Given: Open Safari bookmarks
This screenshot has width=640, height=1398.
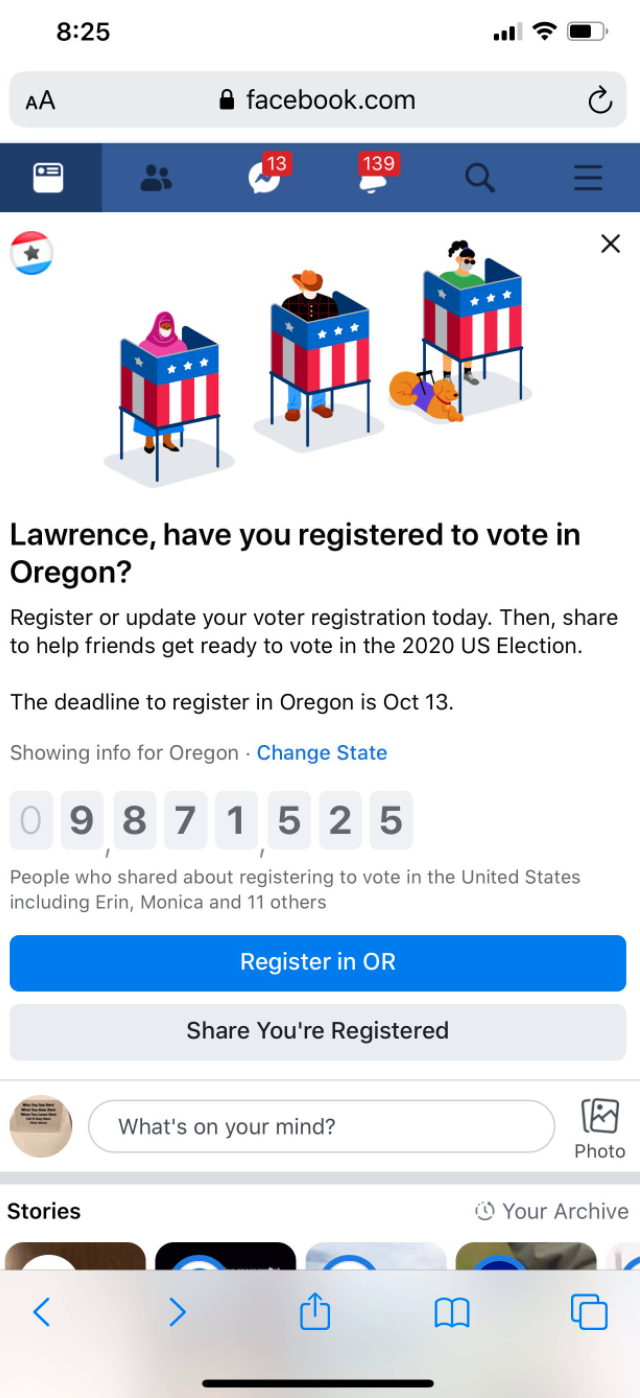Looking at the screenshot, I should coord(452,1312).
